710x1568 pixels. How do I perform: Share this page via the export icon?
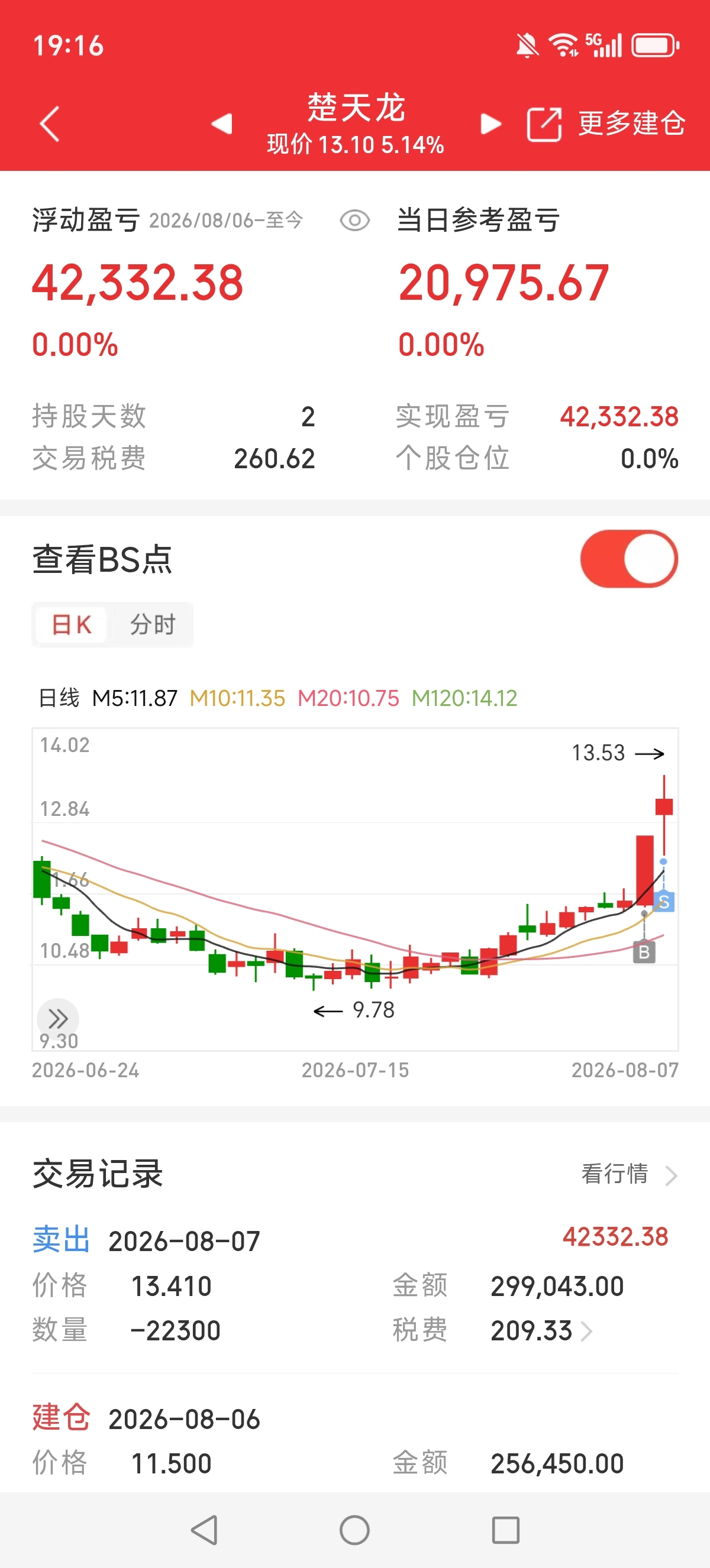pyautogui.click(x=543, y=124)
